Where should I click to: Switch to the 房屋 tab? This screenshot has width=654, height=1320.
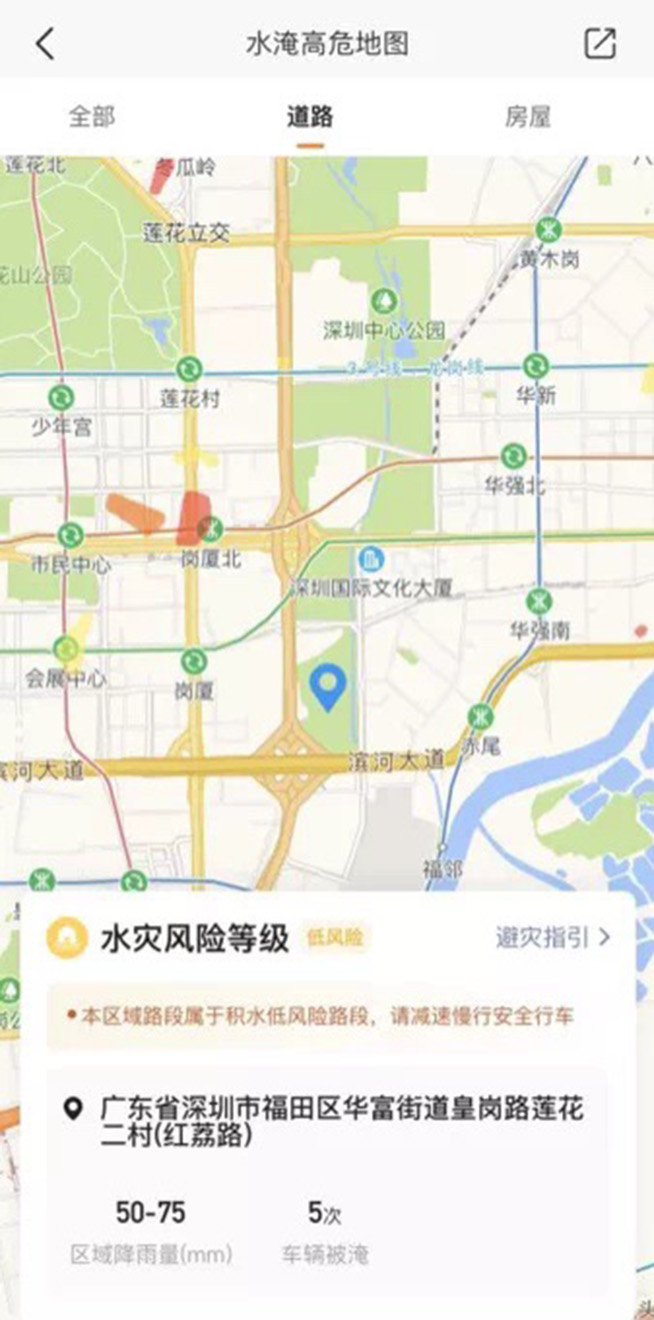coord(527,117)
